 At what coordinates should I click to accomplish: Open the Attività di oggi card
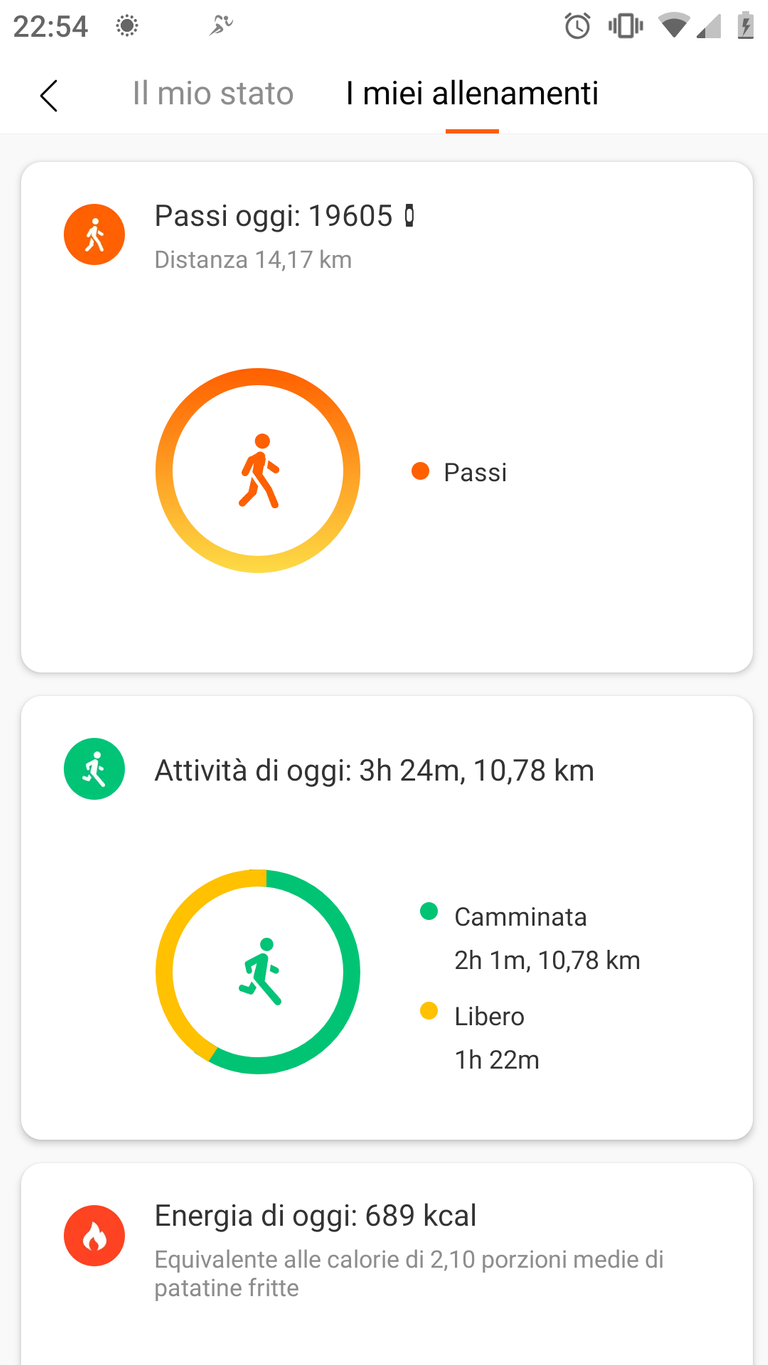click(386, 917)
